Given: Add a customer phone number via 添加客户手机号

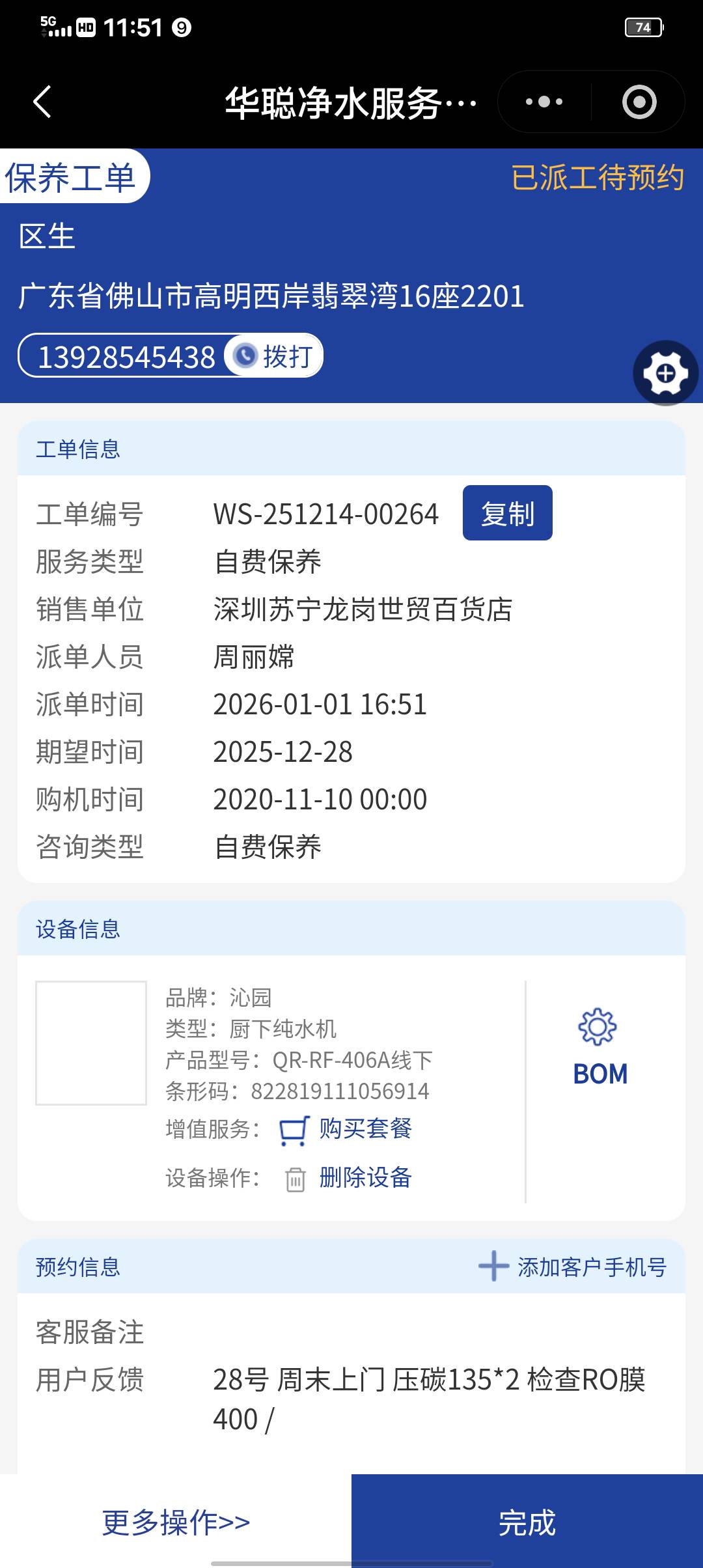Looking at the screenshot, I should coord(573,1267).
